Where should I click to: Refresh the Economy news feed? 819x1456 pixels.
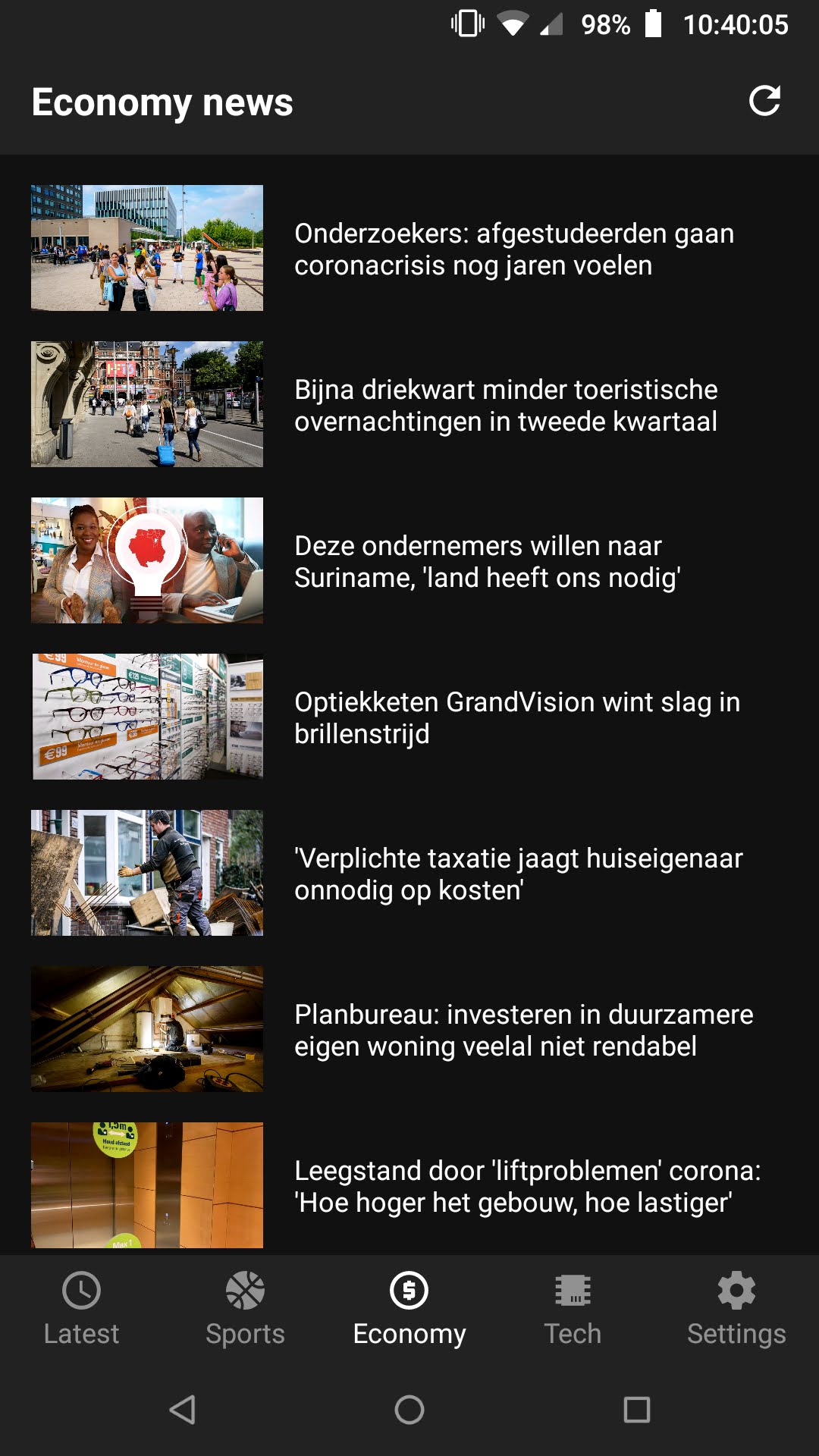tap(764, 101)
